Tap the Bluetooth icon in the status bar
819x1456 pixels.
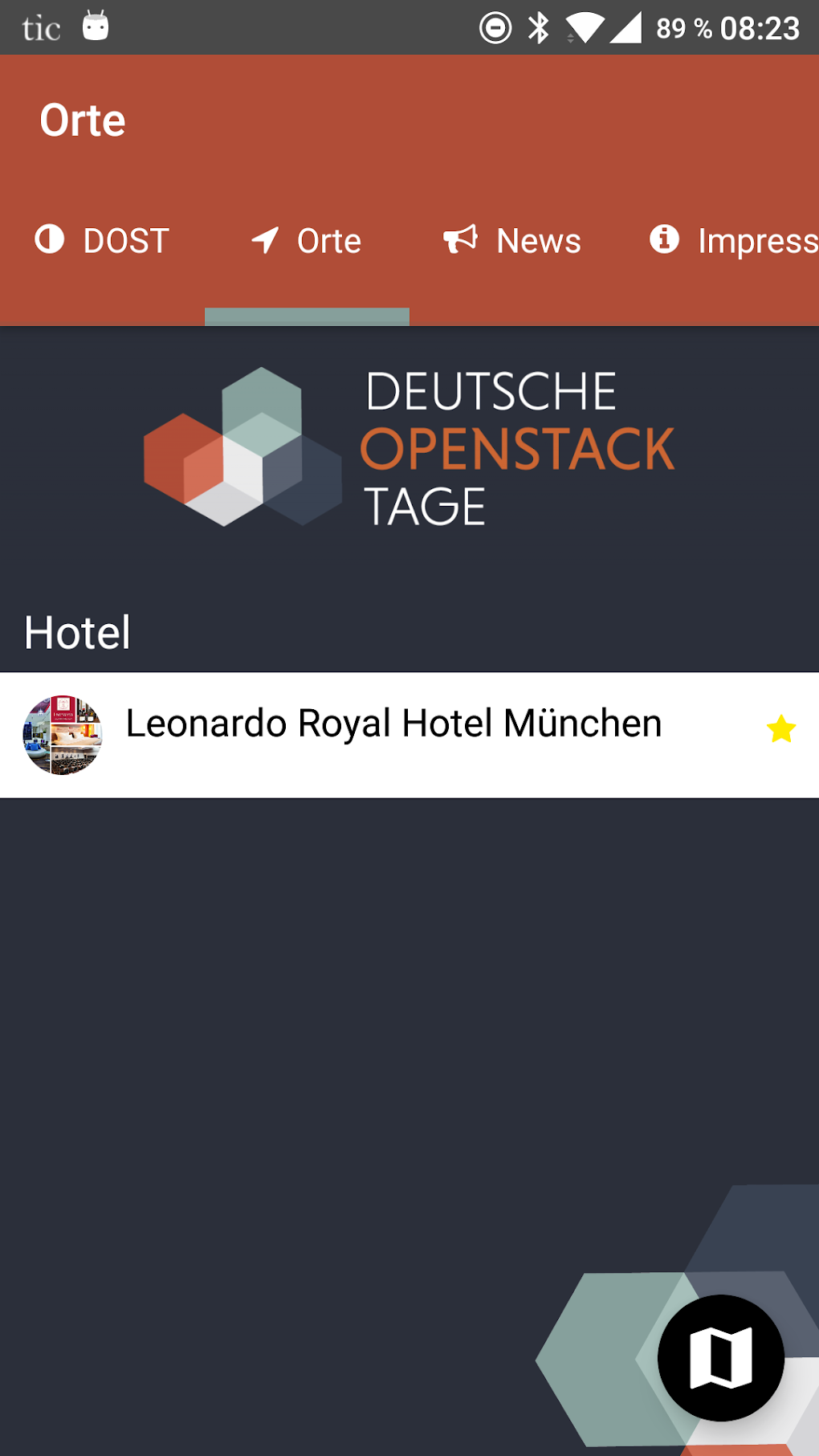tap(536, 27)
